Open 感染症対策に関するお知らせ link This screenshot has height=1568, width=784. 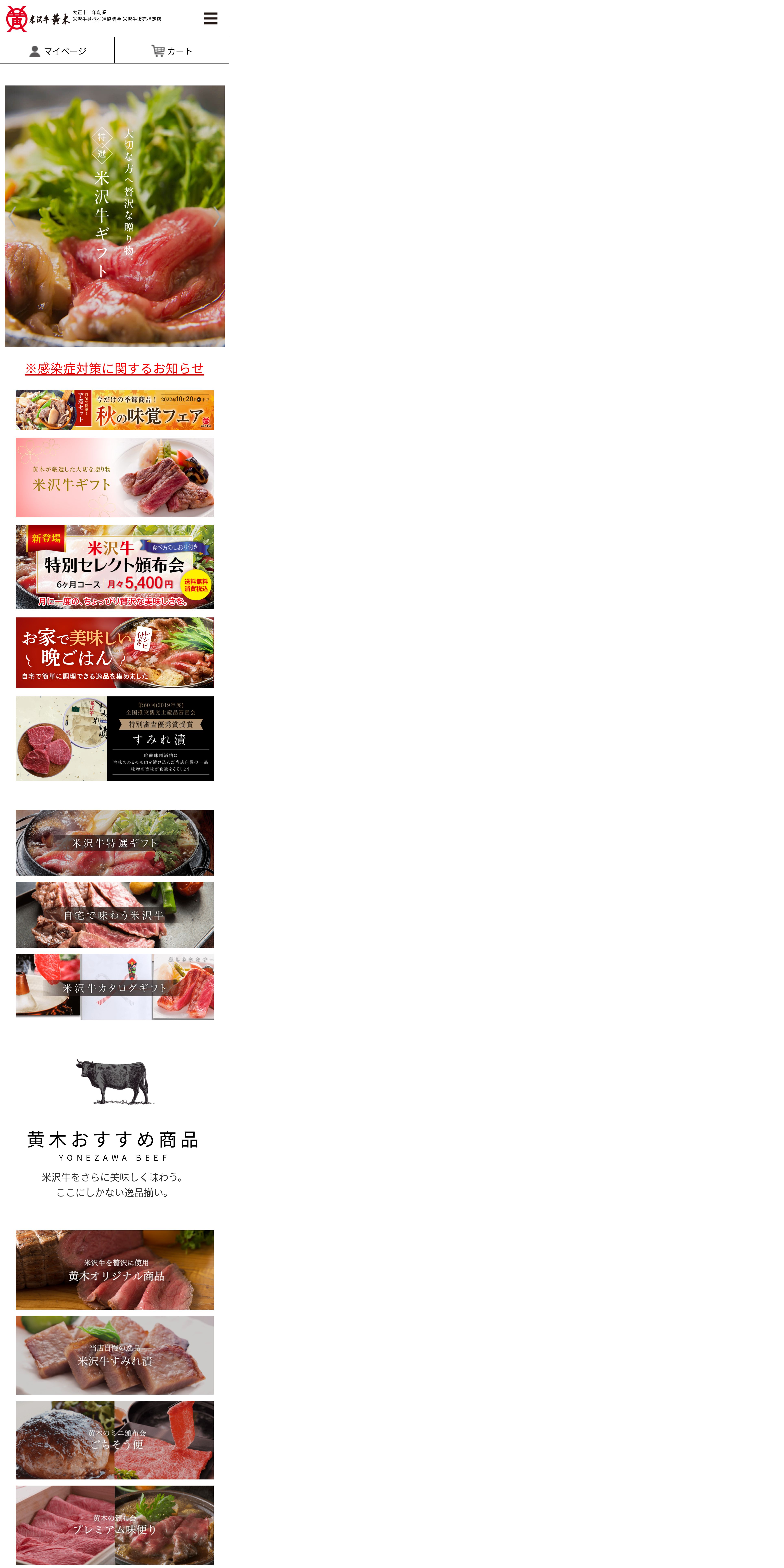[x=114, y=368]
